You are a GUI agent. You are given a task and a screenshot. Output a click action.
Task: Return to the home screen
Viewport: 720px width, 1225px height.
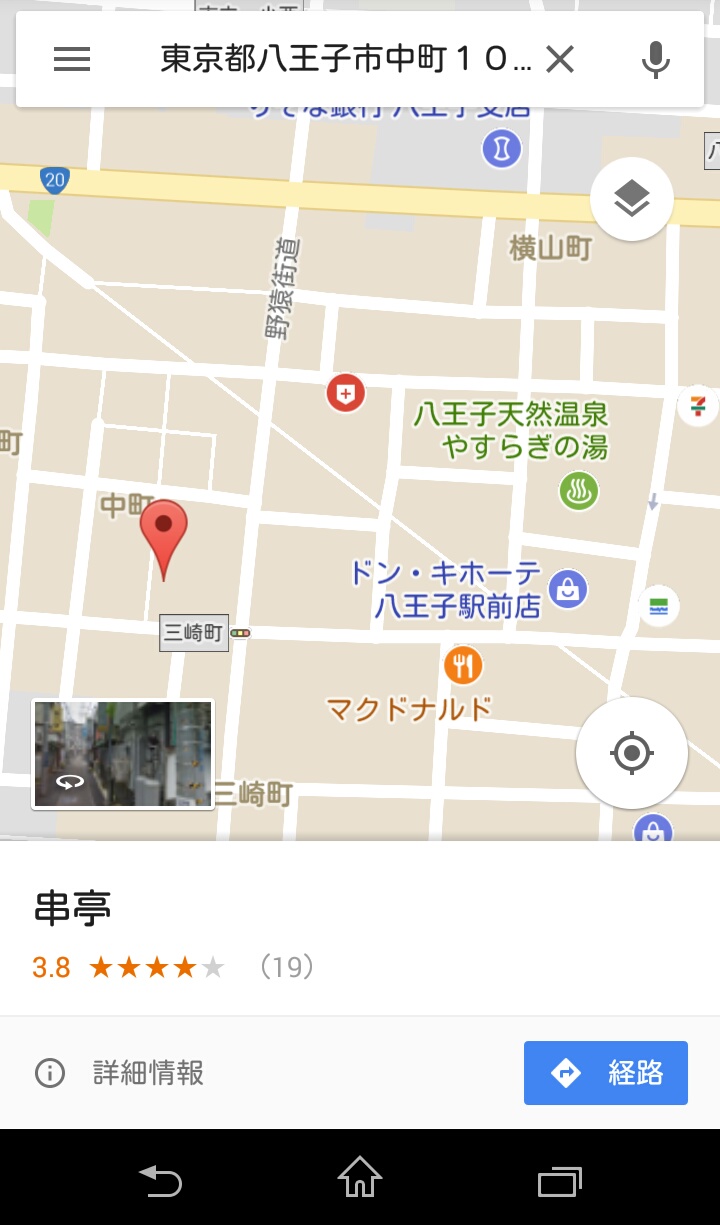(360, 1178)
